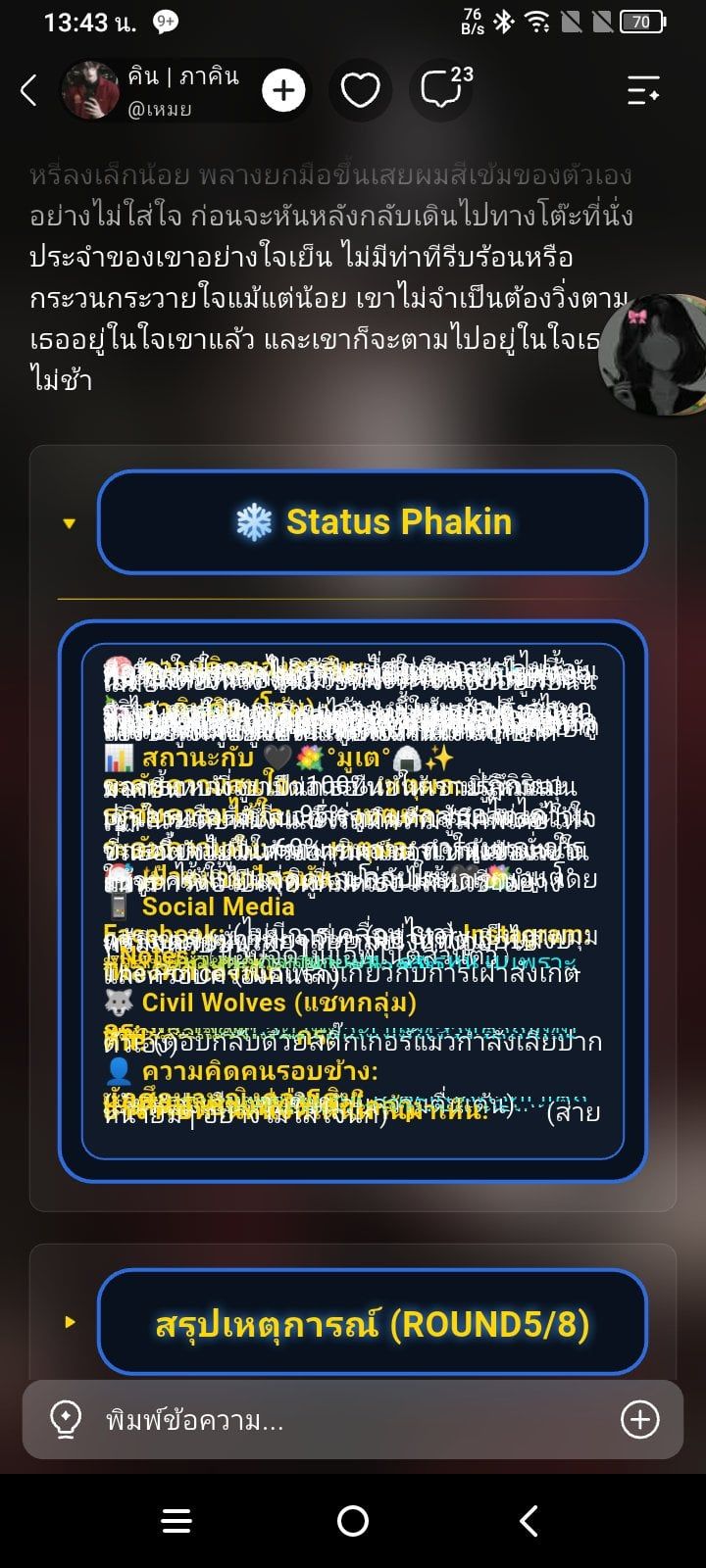Open the lightbulb suggestion icon
706x1568 pixels.
click(x=65, y=1420)
